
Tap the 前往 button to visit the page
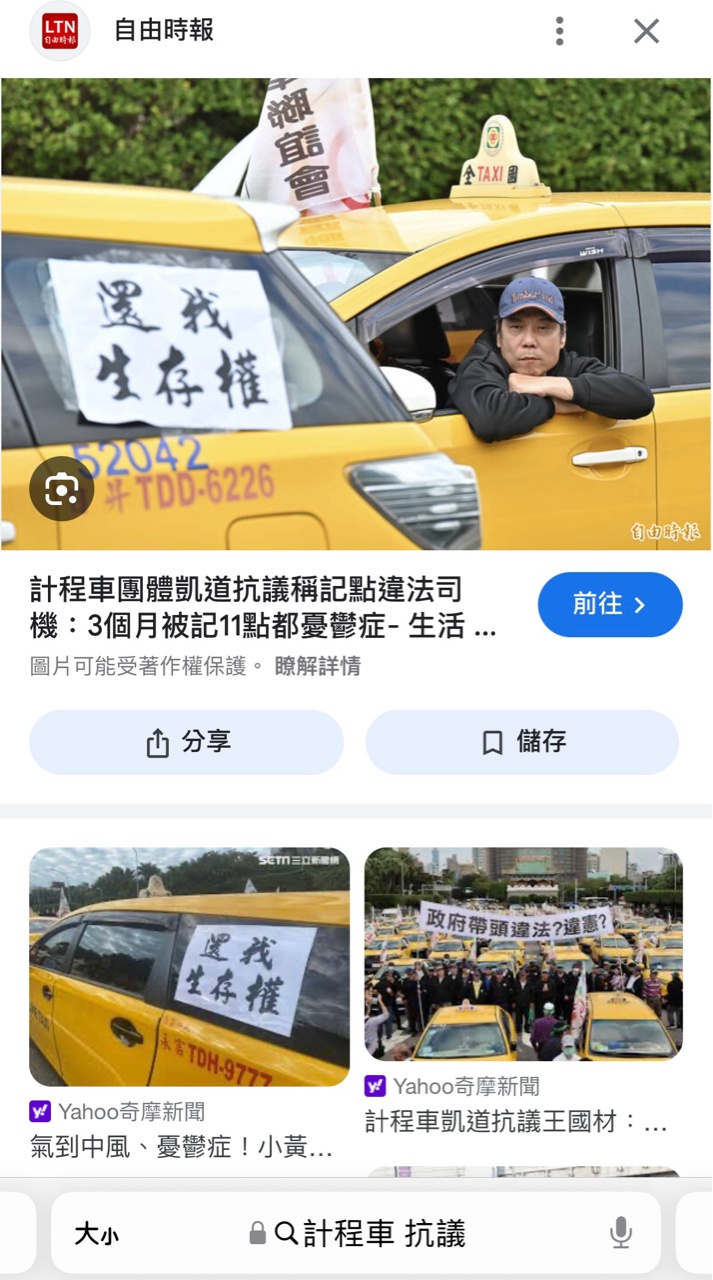pyautogui.click(x=610, y=604)
